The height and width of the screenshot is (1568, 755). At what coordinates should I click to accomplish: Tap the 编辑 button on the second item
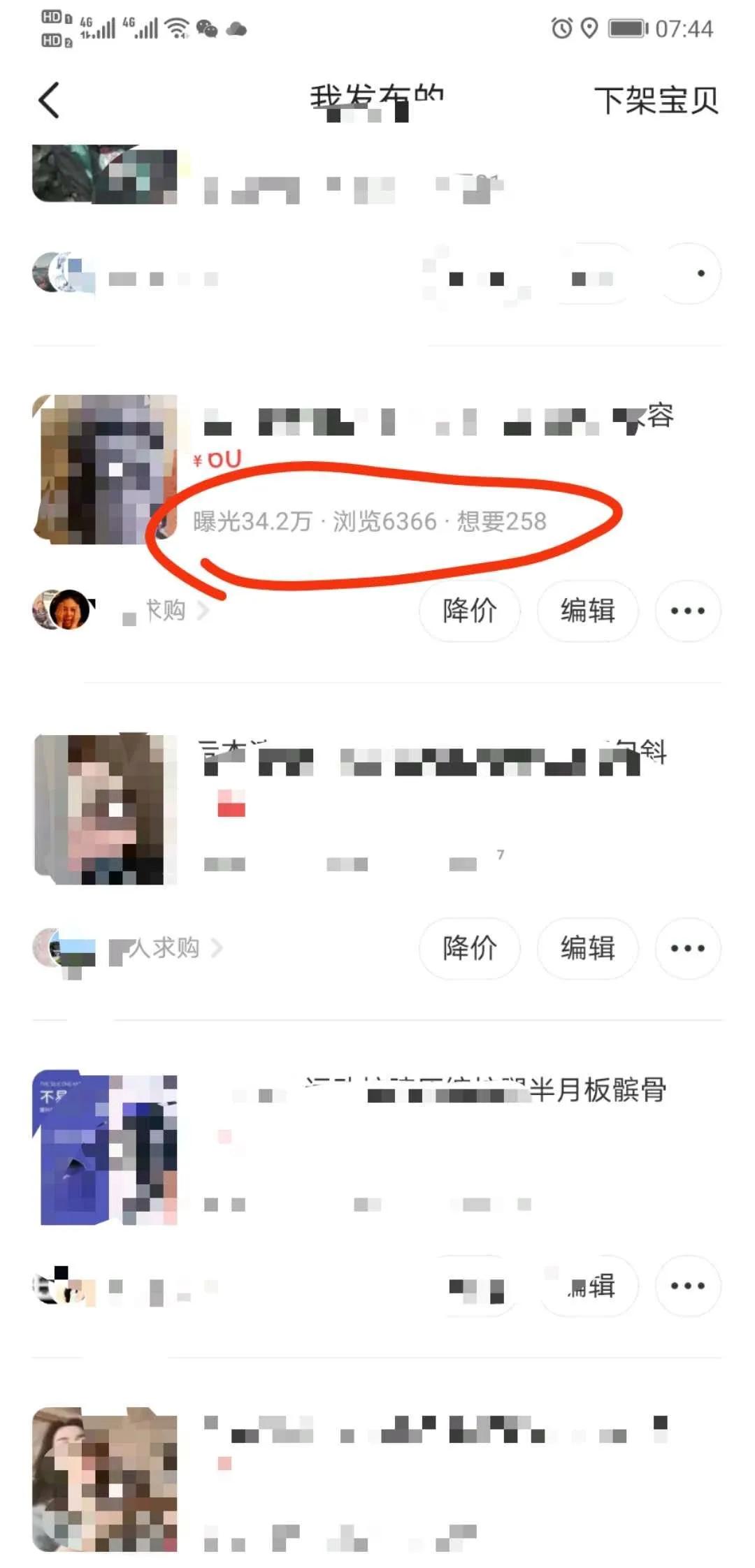click(x=587, y=949)
